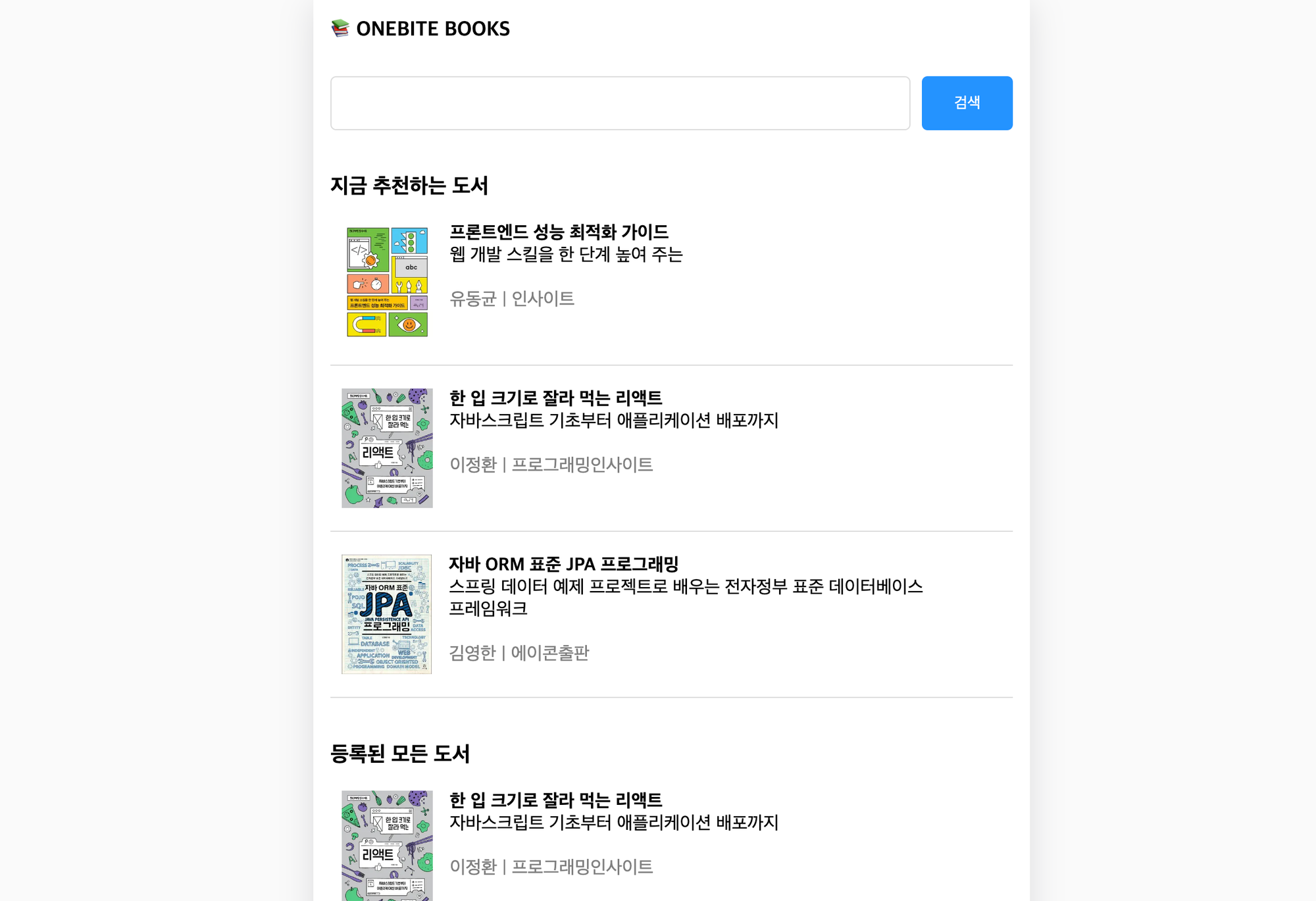Focus the book search input field
The width and height of the screenshot is (1316, 901).
620,103
